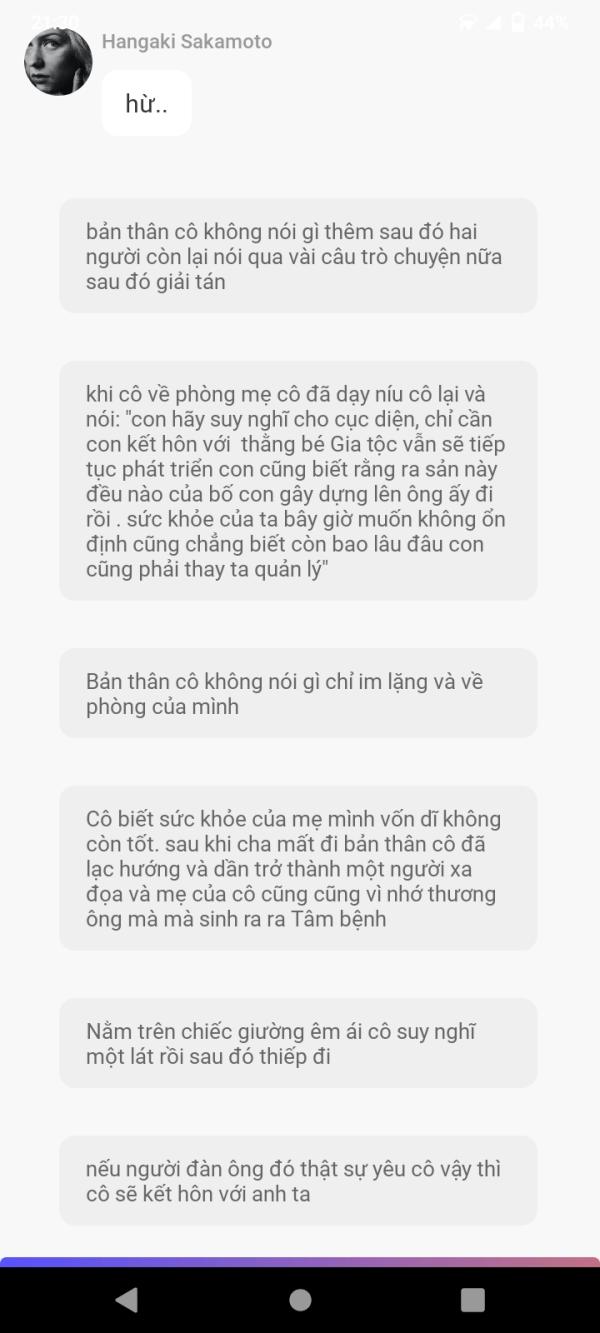This screenshot has height=1333, width=600.
Task: Go back with the system back button
Action: [127, 1299]
